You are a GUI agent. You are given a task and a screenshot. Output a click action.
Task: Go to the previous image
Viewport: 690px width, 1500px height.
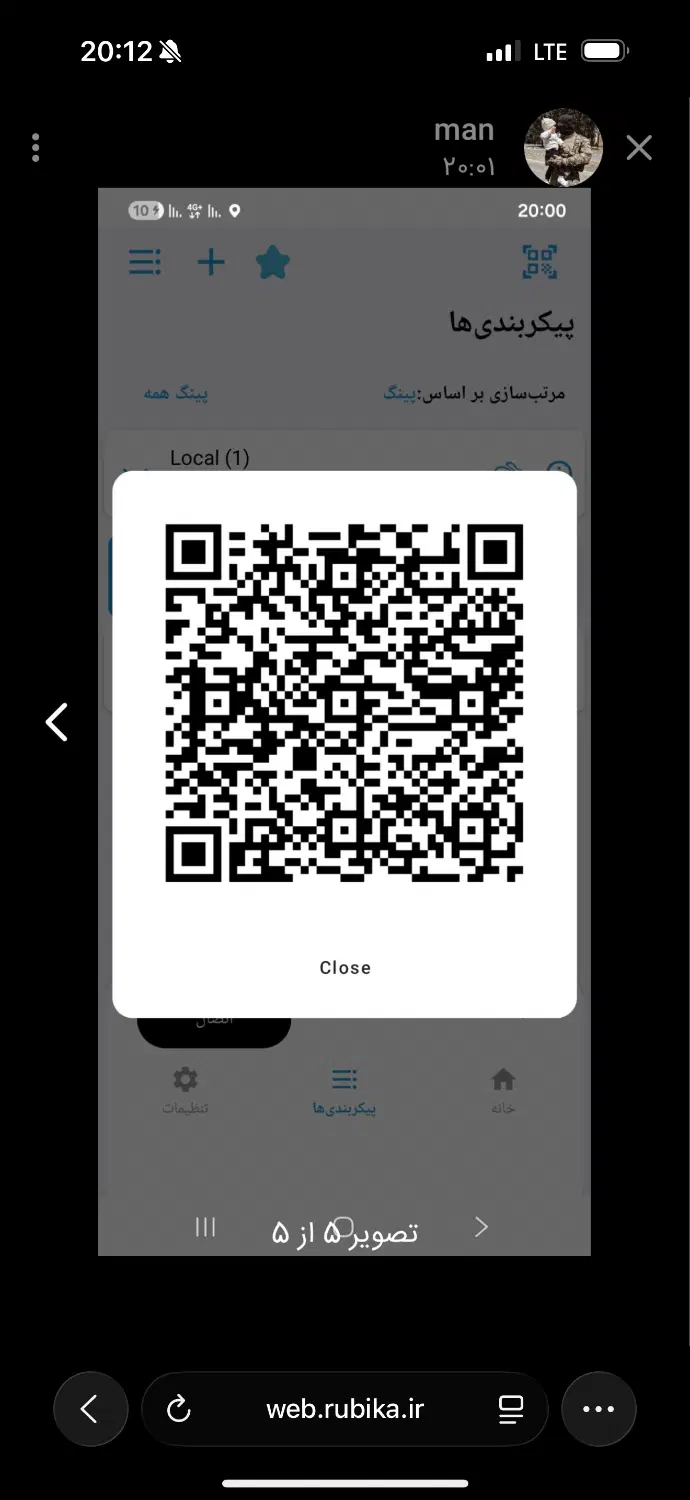coord(57,722)
